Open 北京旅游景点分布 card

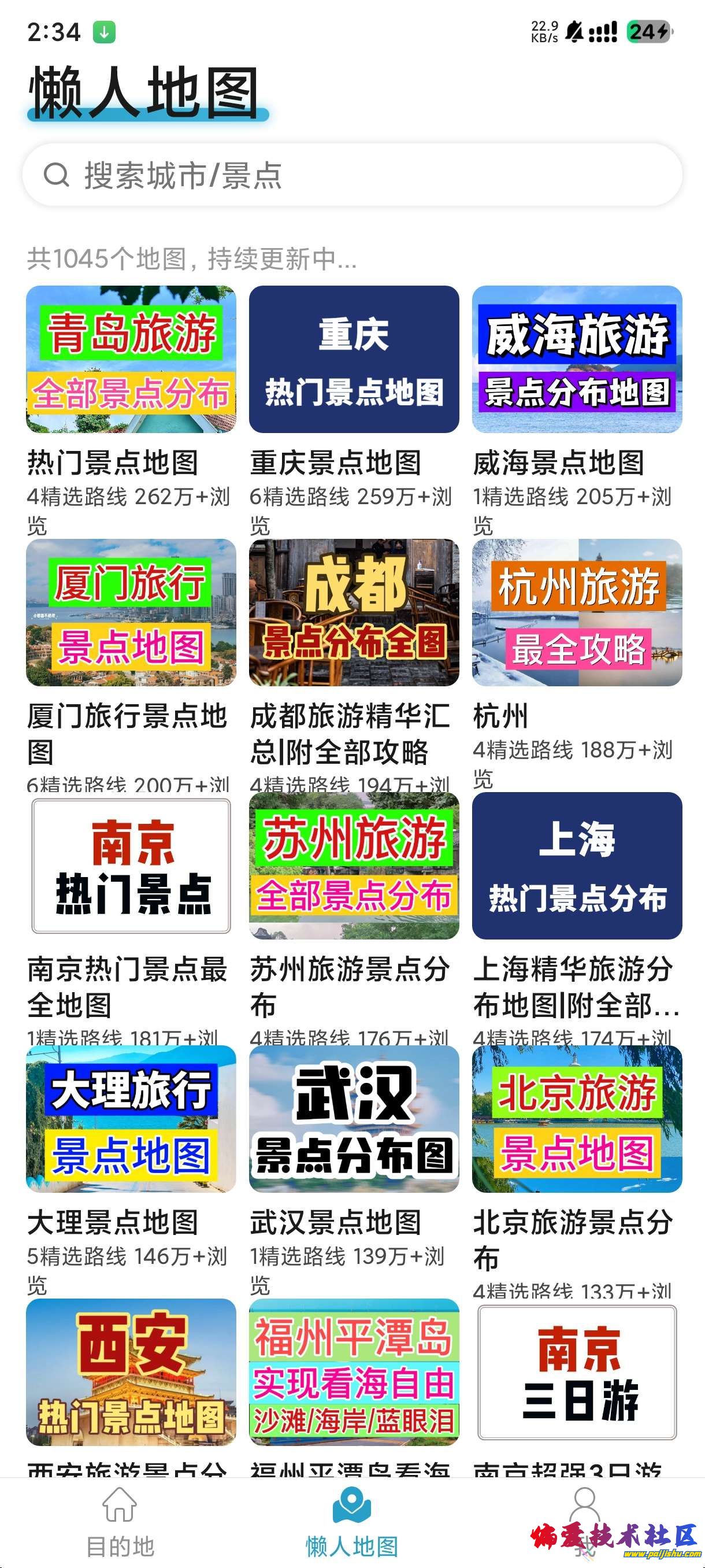(x=577, y=1119)
